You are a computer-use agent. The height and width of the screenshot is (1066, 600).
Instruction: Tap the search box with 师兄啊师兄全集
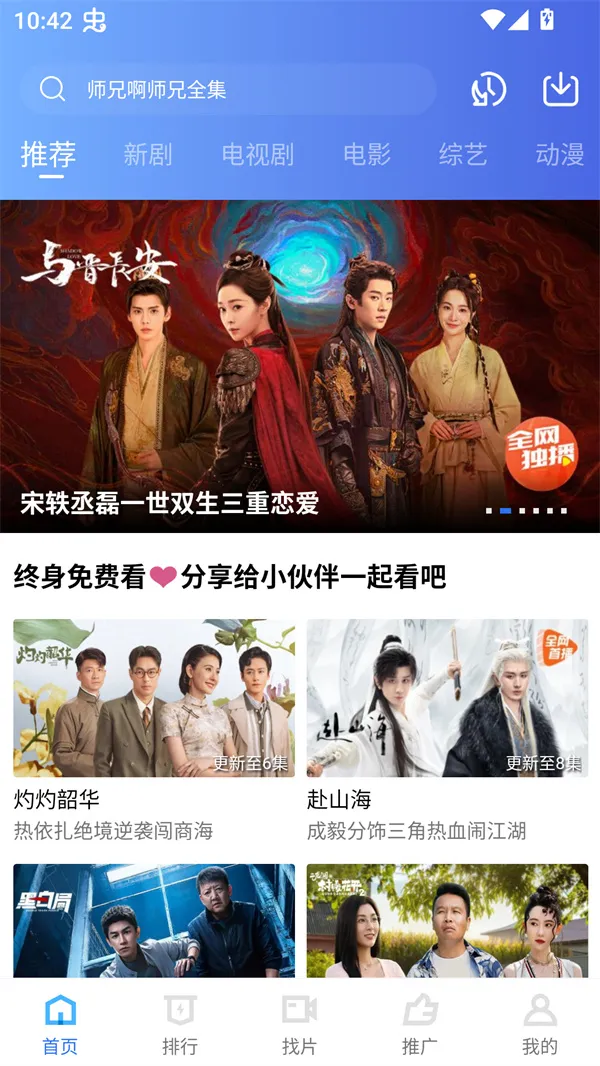[x=228, y=90]
